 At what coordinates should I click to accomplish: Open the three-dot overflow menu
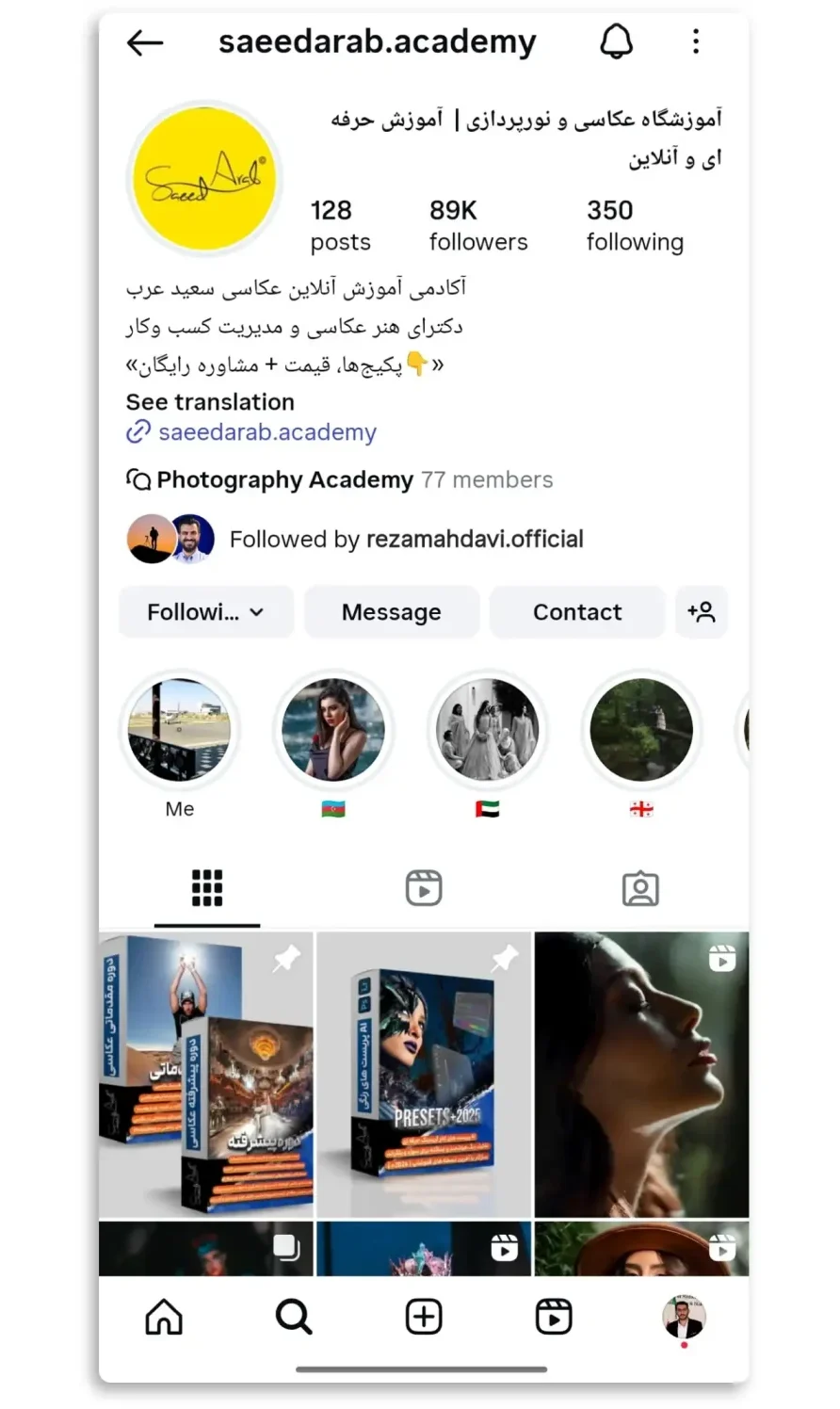[x=696, y=41]
